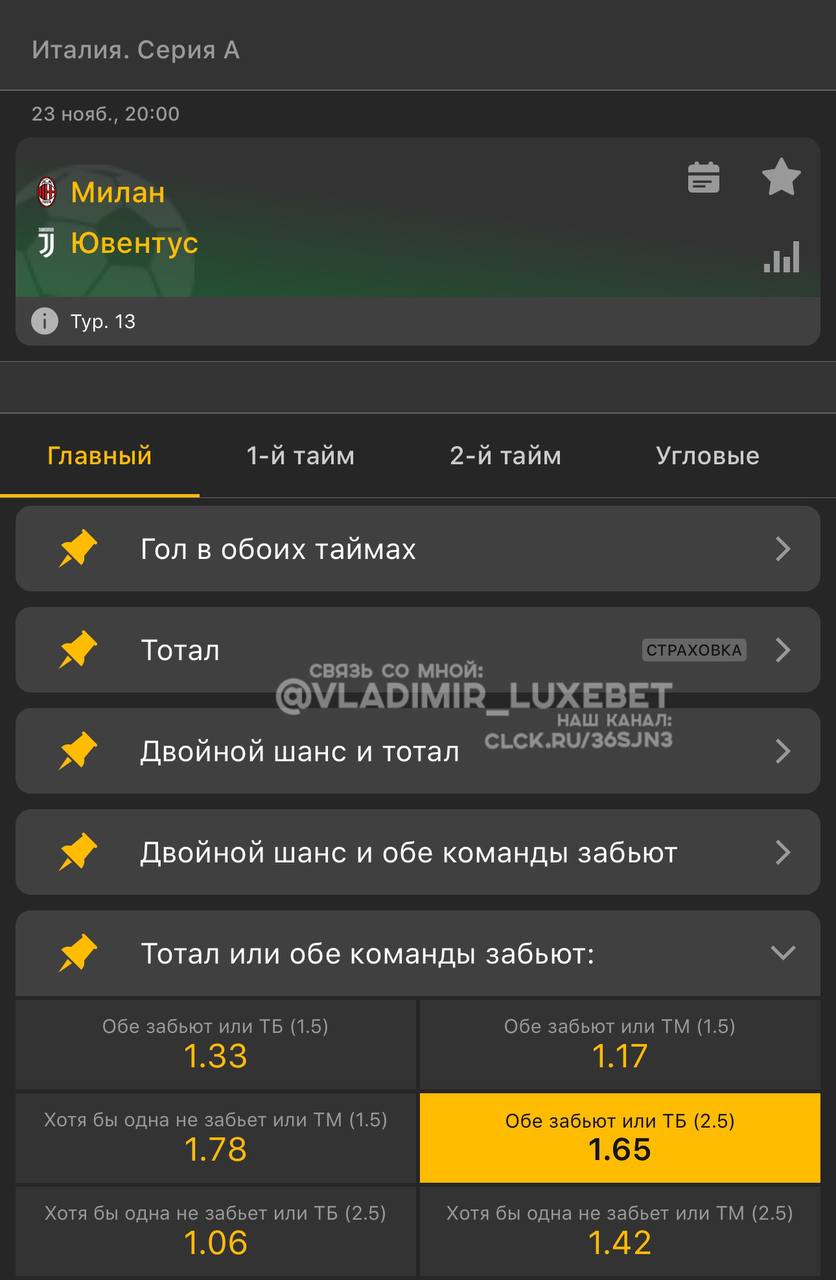Switch to the 1-й тайм tab
Screen dimensions: 836x1280
pyautogui.click(x=300, y=456)
